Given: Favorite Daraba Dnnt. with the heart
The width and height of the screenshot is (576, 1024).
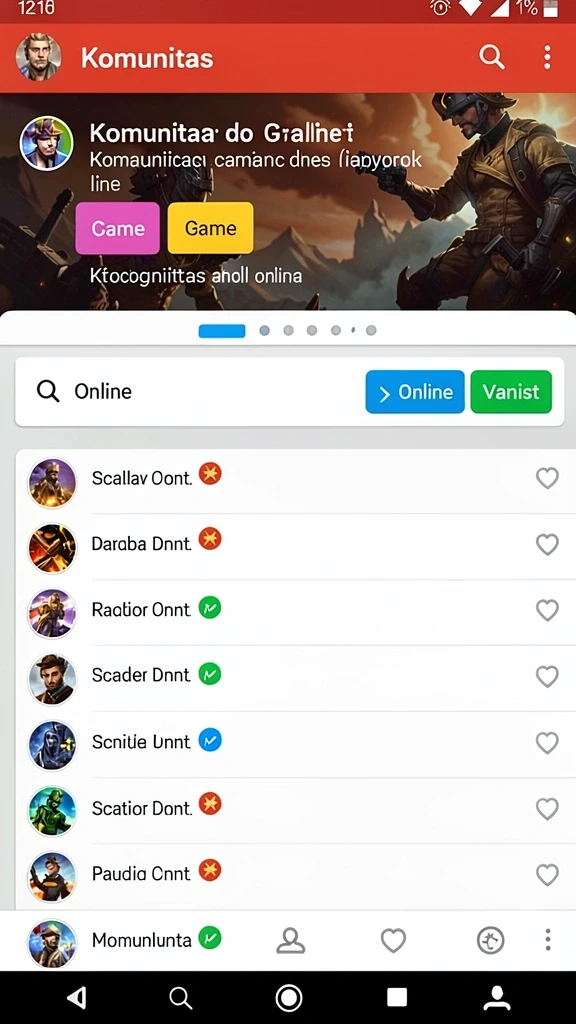Looking at the screenshot, I should [x=547, y=544].
